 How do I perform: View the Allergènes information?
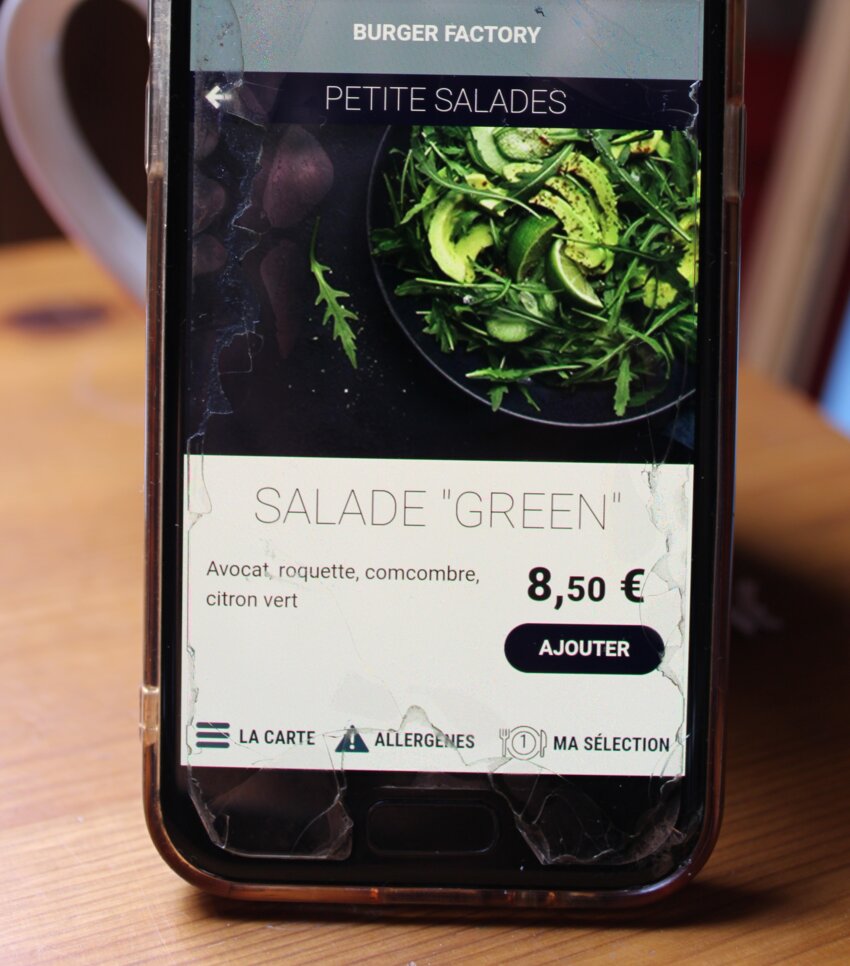click(405, 741)
